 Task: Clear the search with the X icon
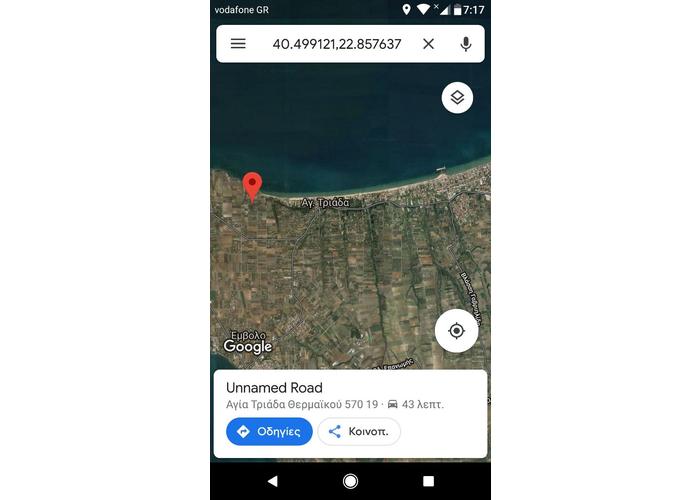[x=428, y=44]
